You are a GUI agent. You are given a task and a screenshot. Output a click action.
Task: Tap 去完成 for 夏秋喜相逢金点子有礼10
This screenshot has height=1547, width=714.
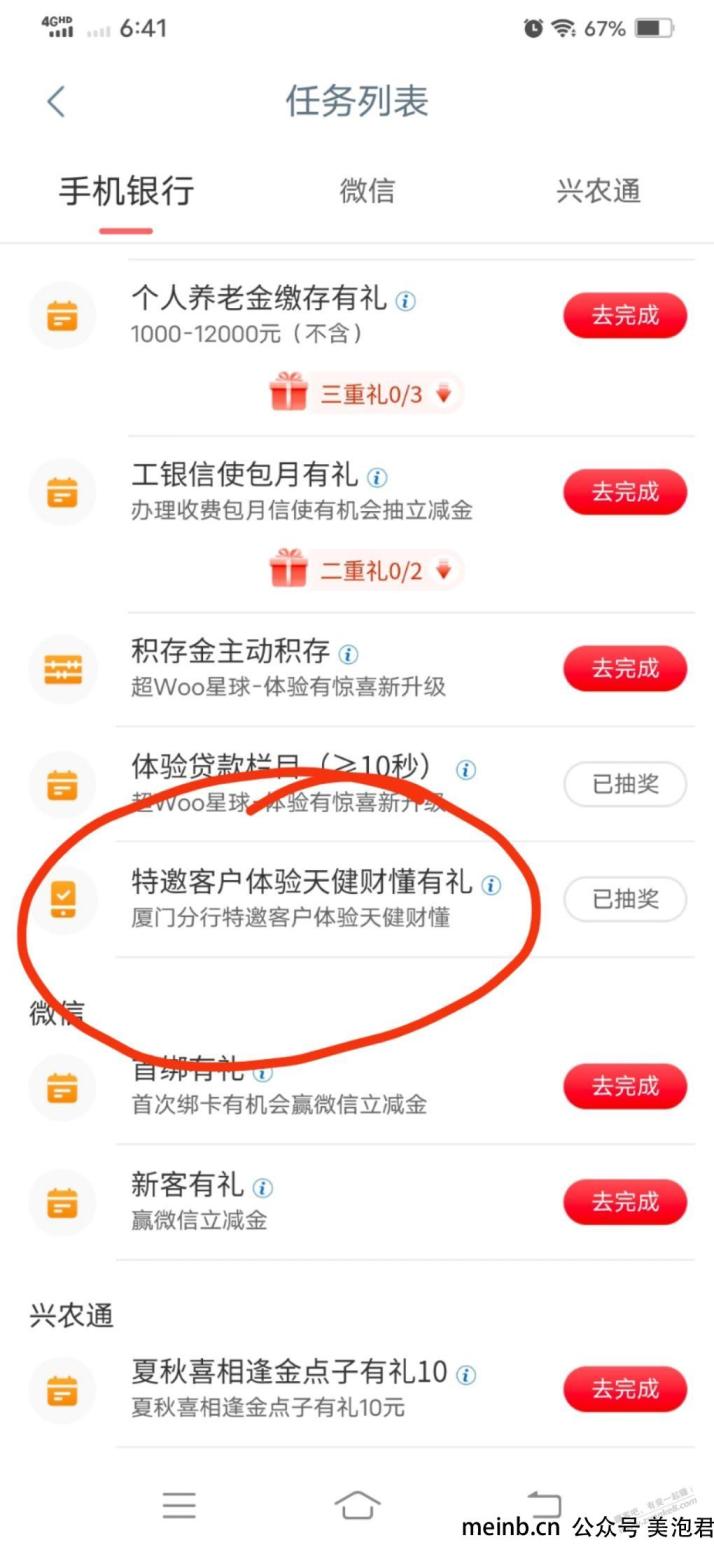tap(625, 1389)
